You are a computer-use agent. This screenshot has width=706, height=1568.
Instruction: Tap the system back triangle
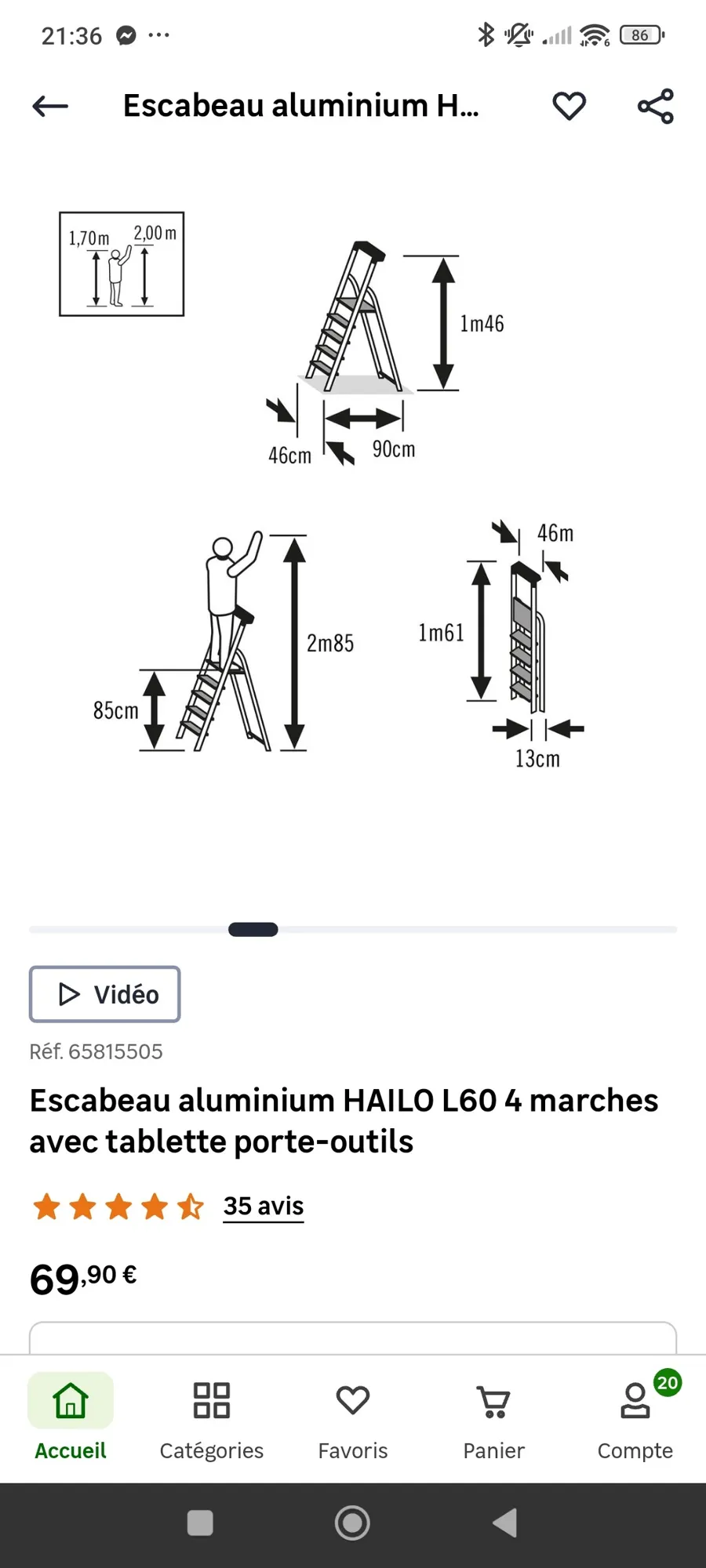click(504, 1523)
